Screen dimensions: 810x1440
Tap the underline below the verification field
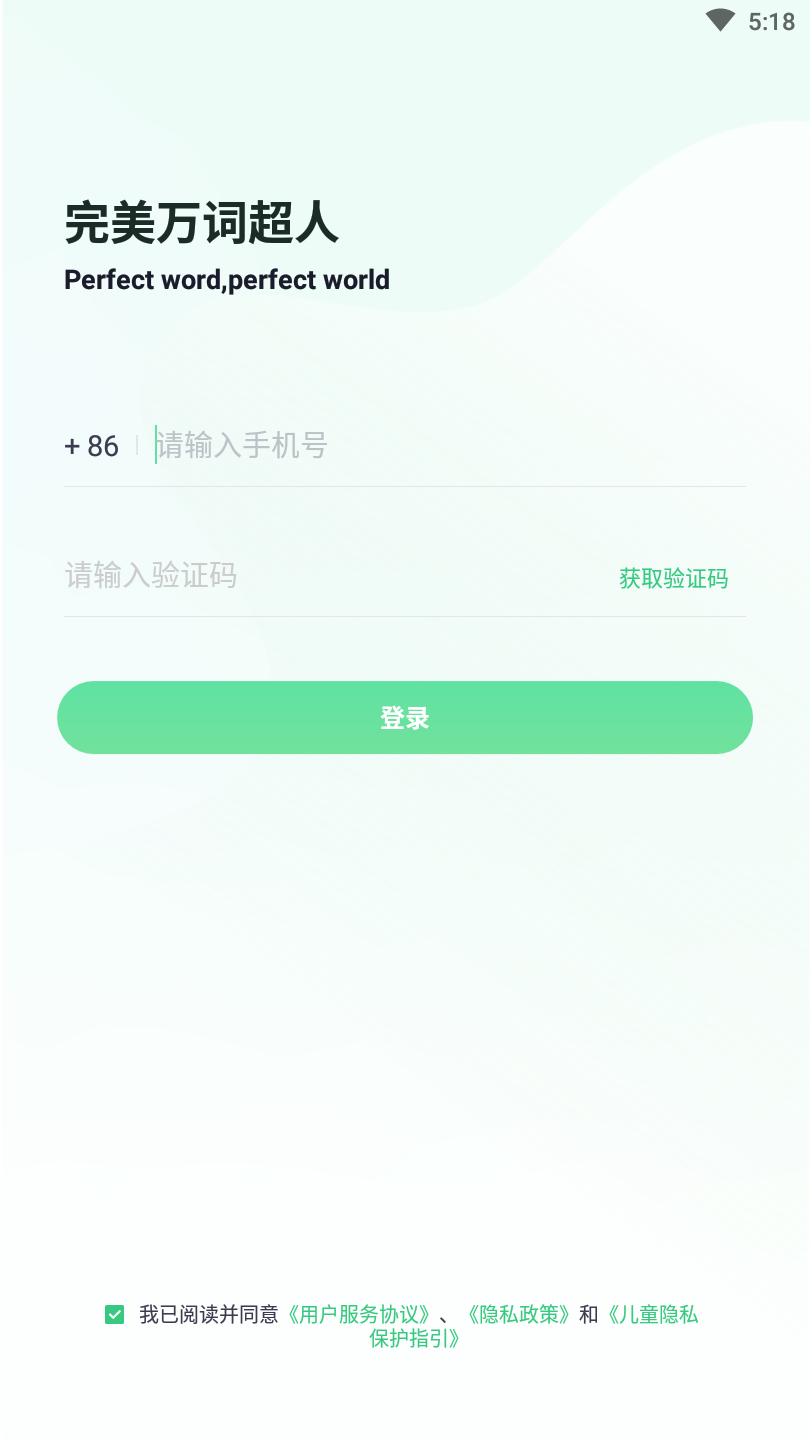tap(405, 618)
